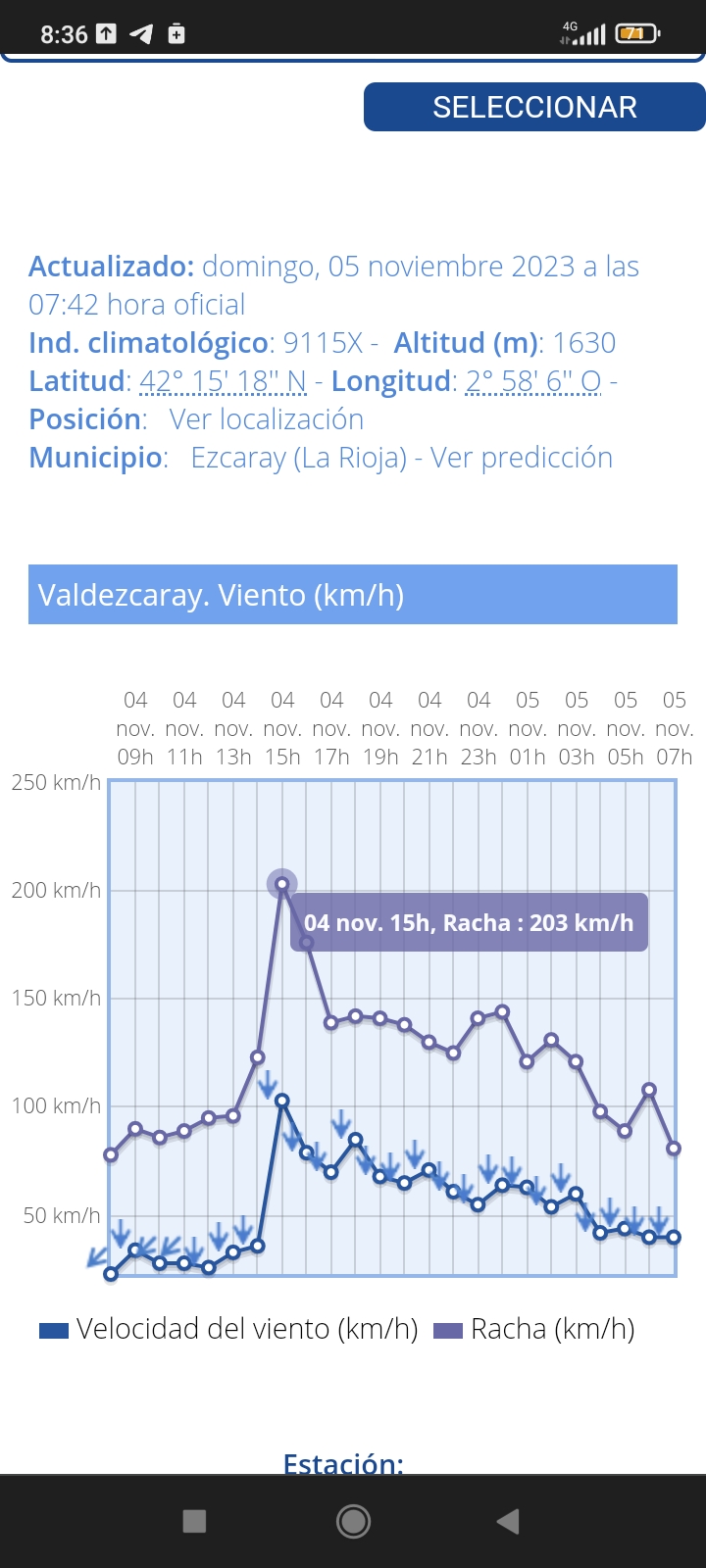Go to the home screen
The height and width of the screenshot is (1568, 706).
tap(353, 1521)
